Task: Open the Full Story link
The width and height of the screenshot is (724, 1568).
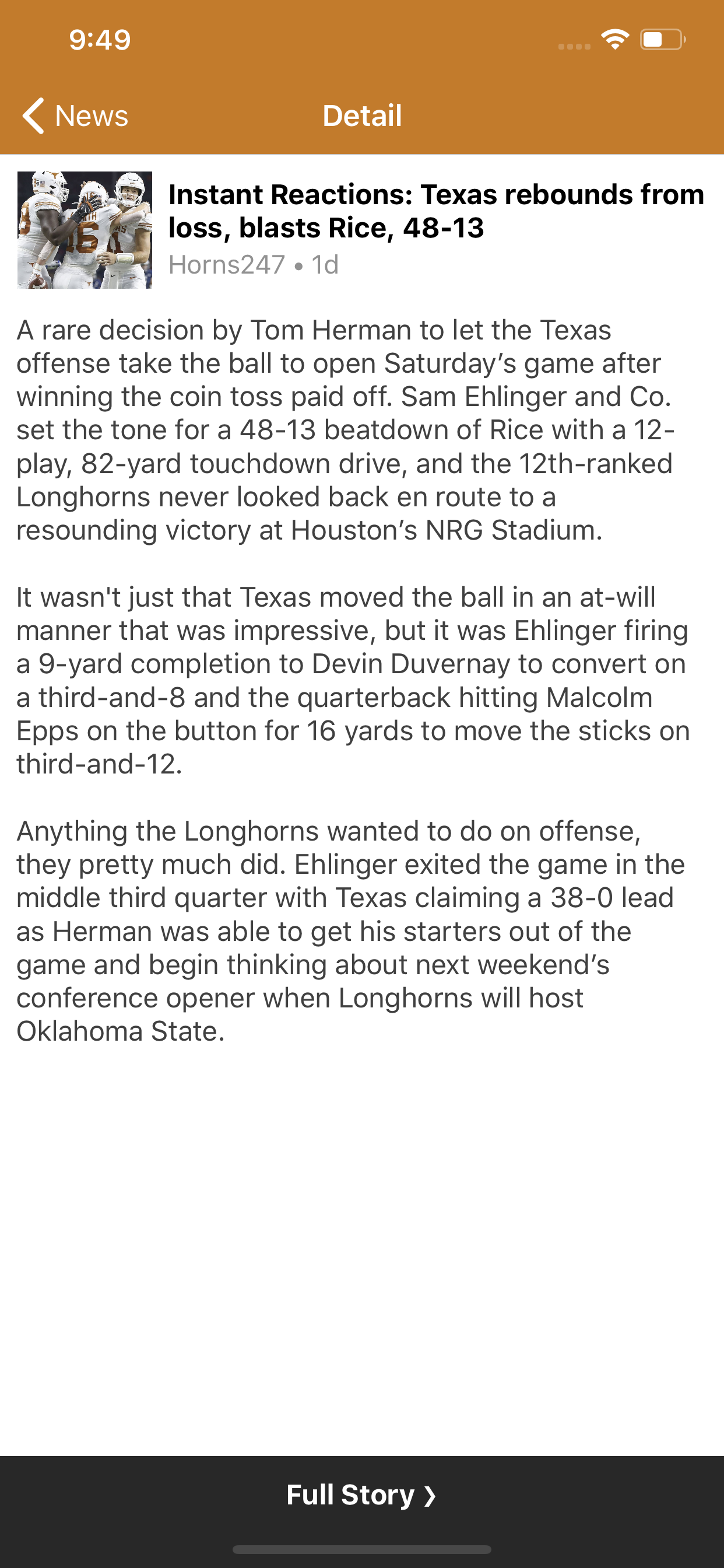Action: click(361, 1494)
